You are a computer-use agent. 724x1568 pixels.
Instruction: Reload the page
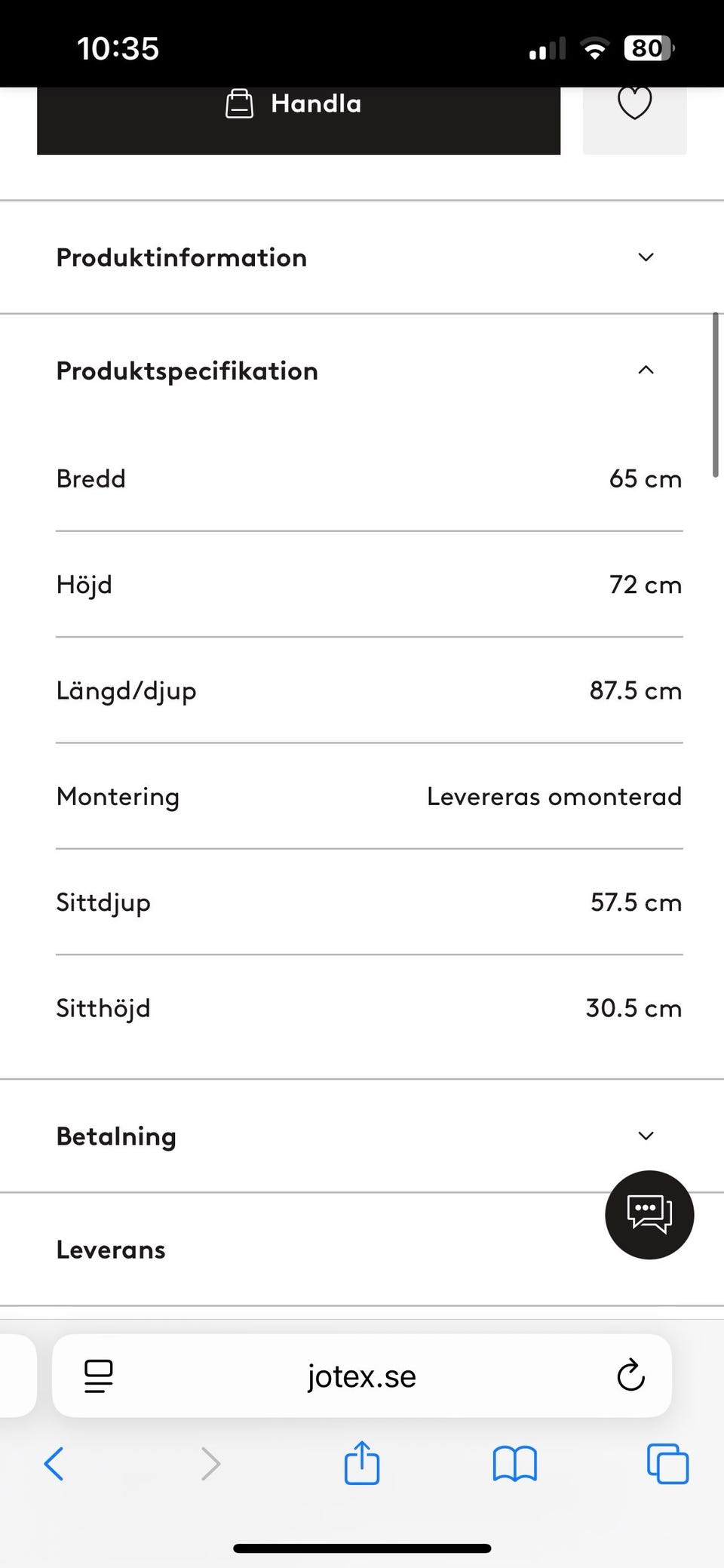(630, 1376)
